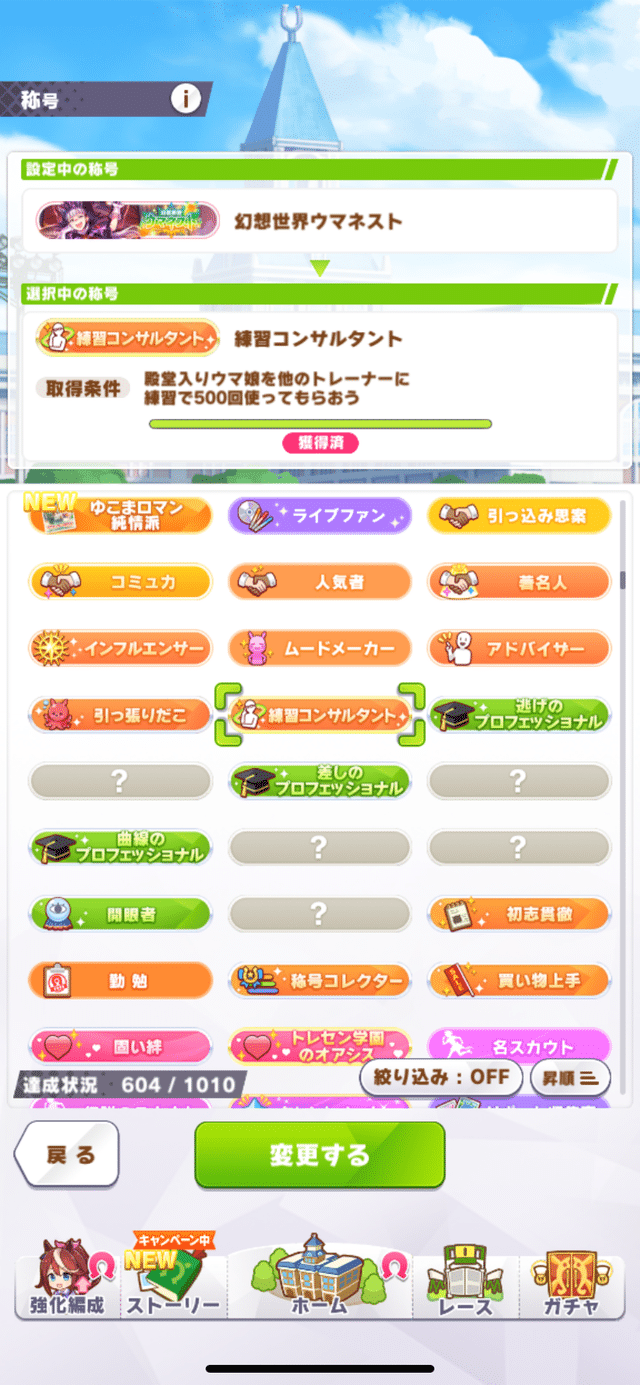Go to the ホーム tab

pos(319,1275)
